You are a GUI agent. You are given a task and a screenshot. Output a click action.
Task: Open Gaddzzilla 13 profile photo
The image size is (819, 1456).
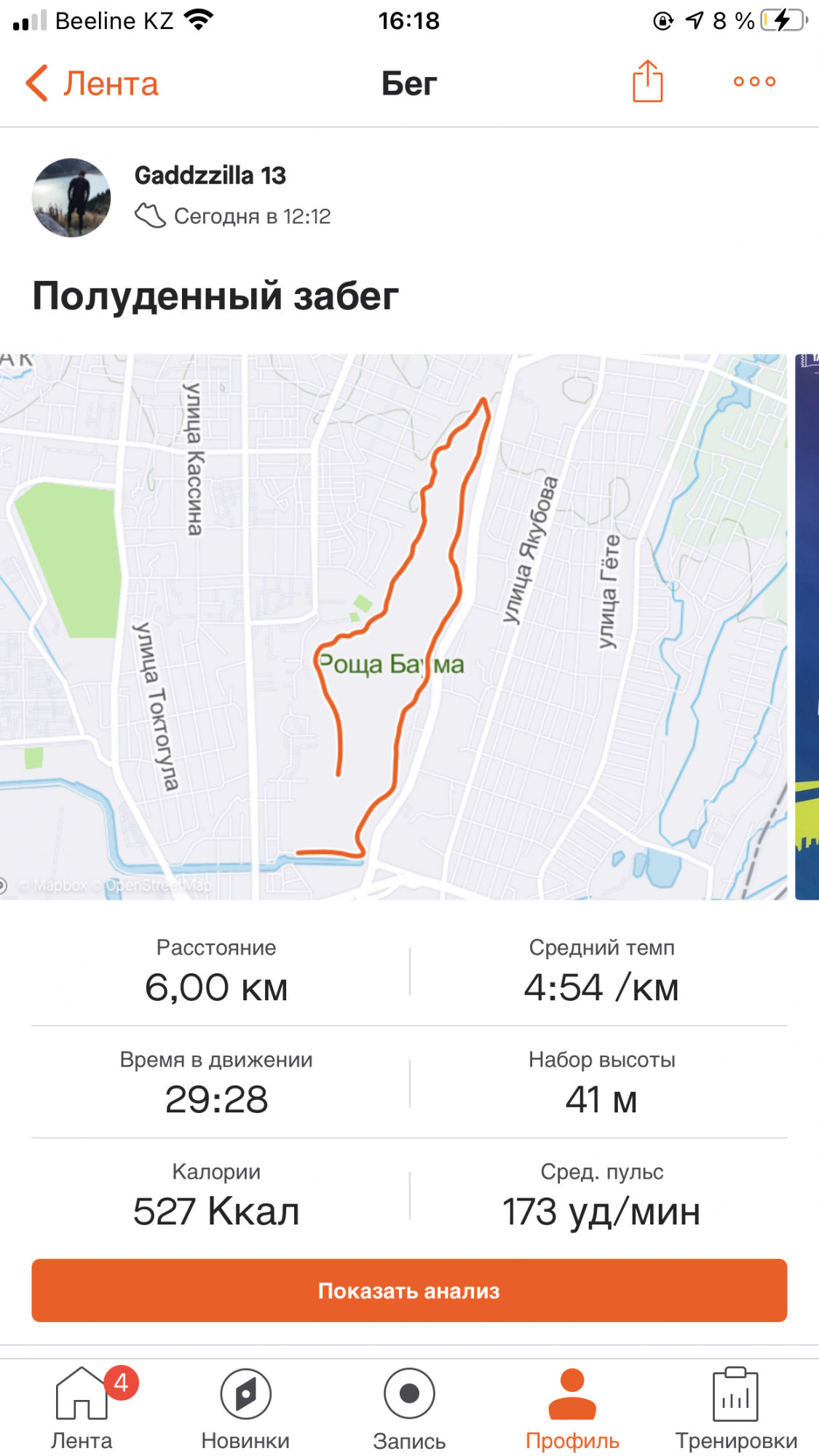[x=71, y=197]
